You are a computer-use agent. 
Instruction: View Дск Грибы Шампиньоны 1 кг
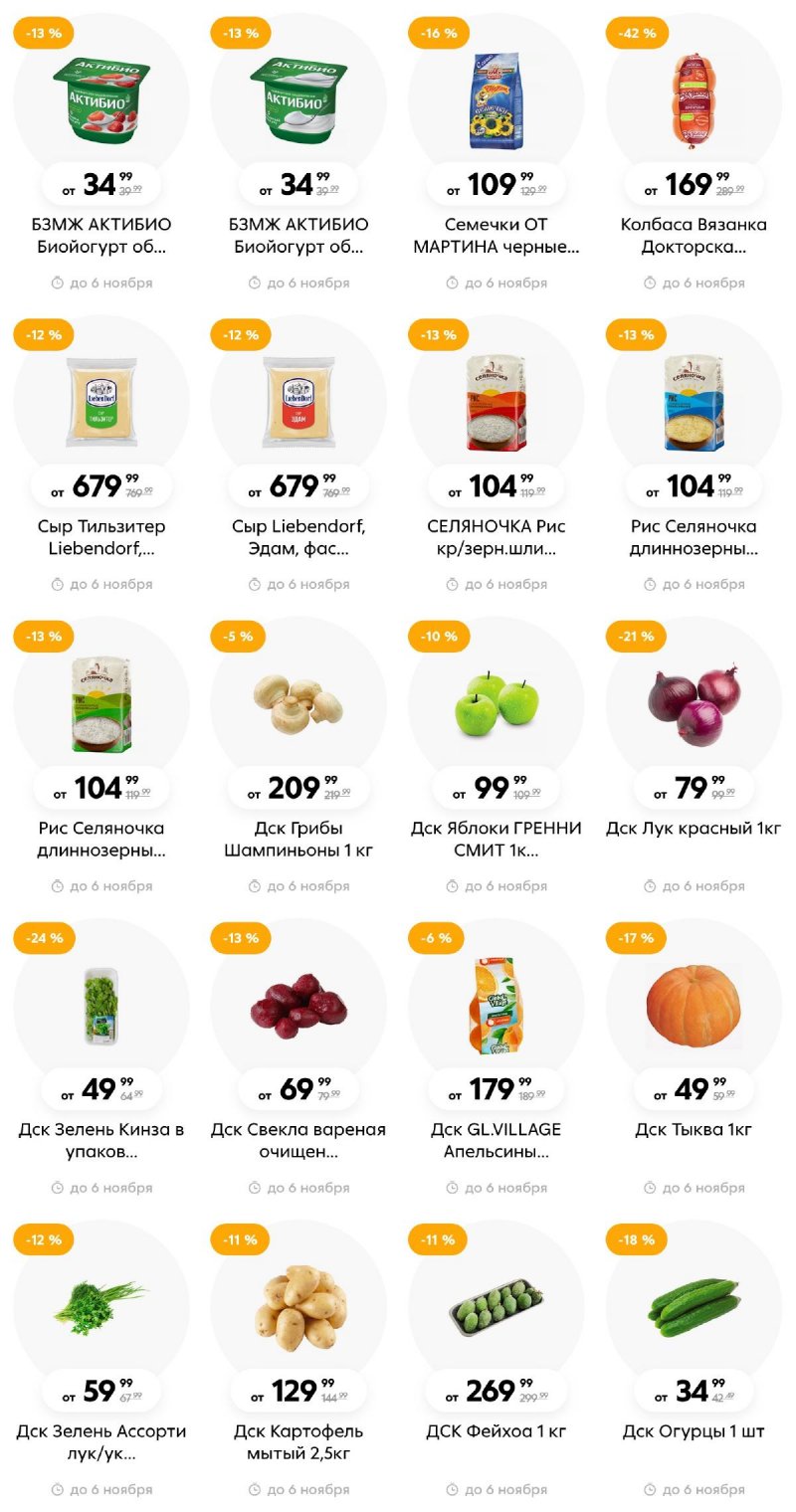pyautogui.click(x=298, y=699)
